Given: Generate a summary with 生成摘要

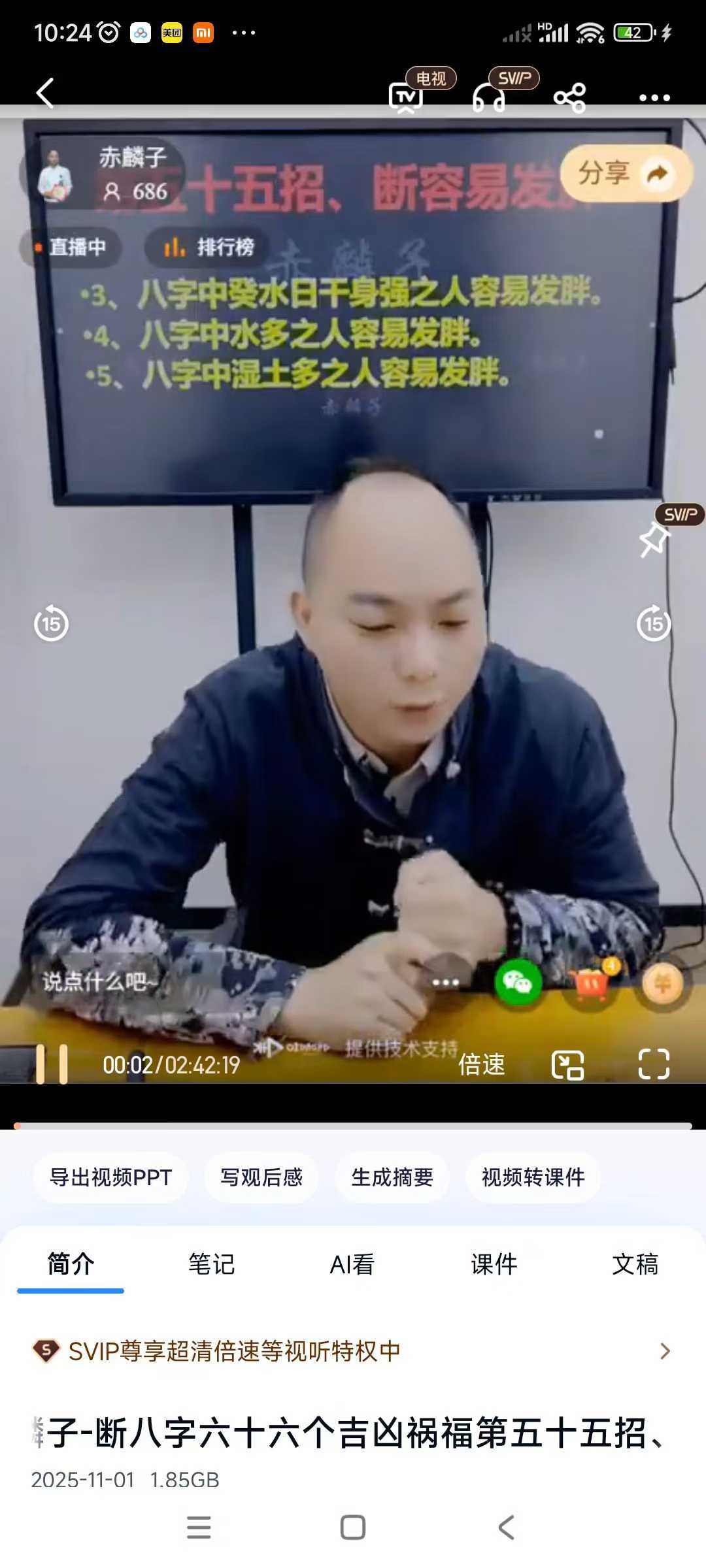Looking at the screenshot, I should point(392,1177).
